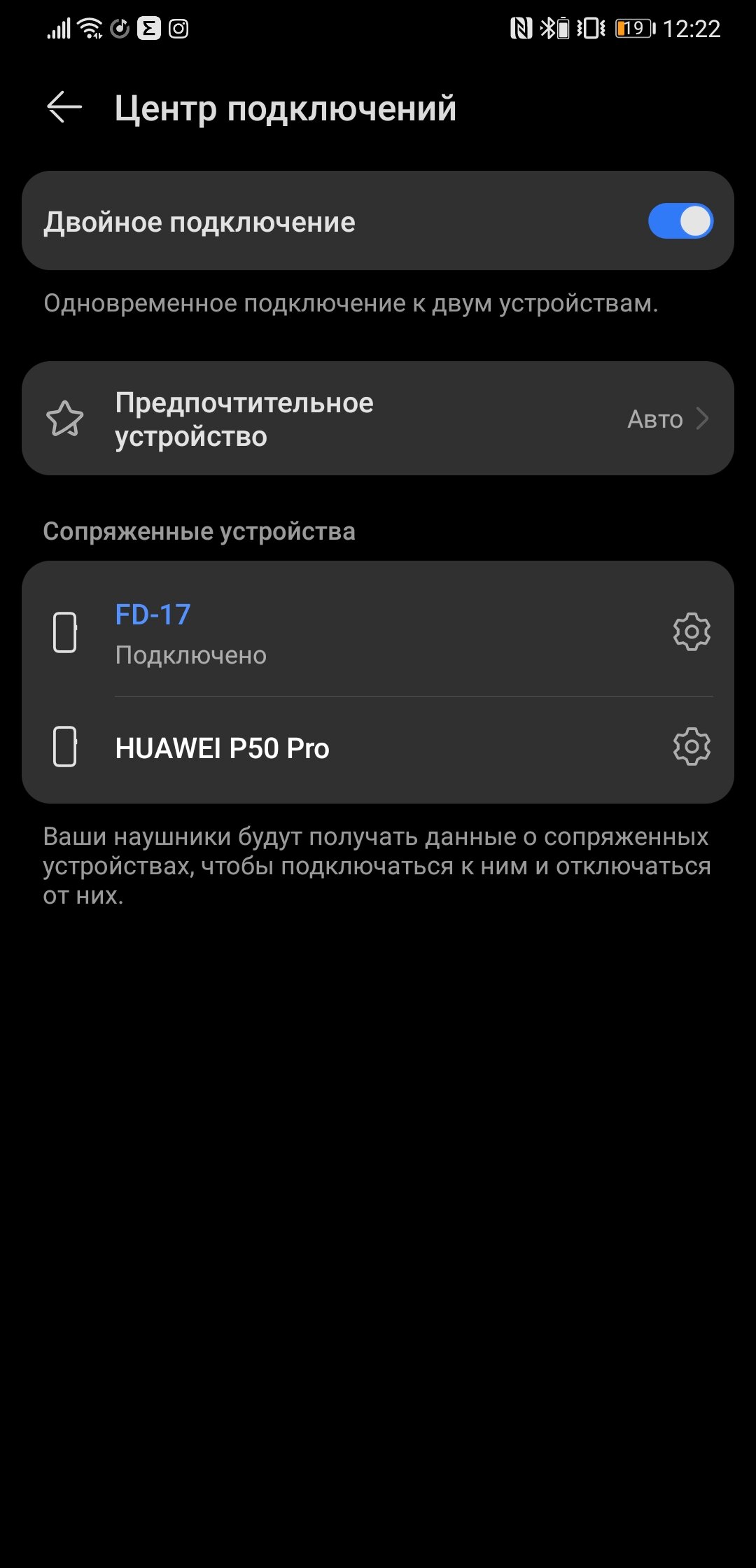Open settings gear for FD-17
The width and height of the screenshot is (756, 1568).
coord(692,632)
